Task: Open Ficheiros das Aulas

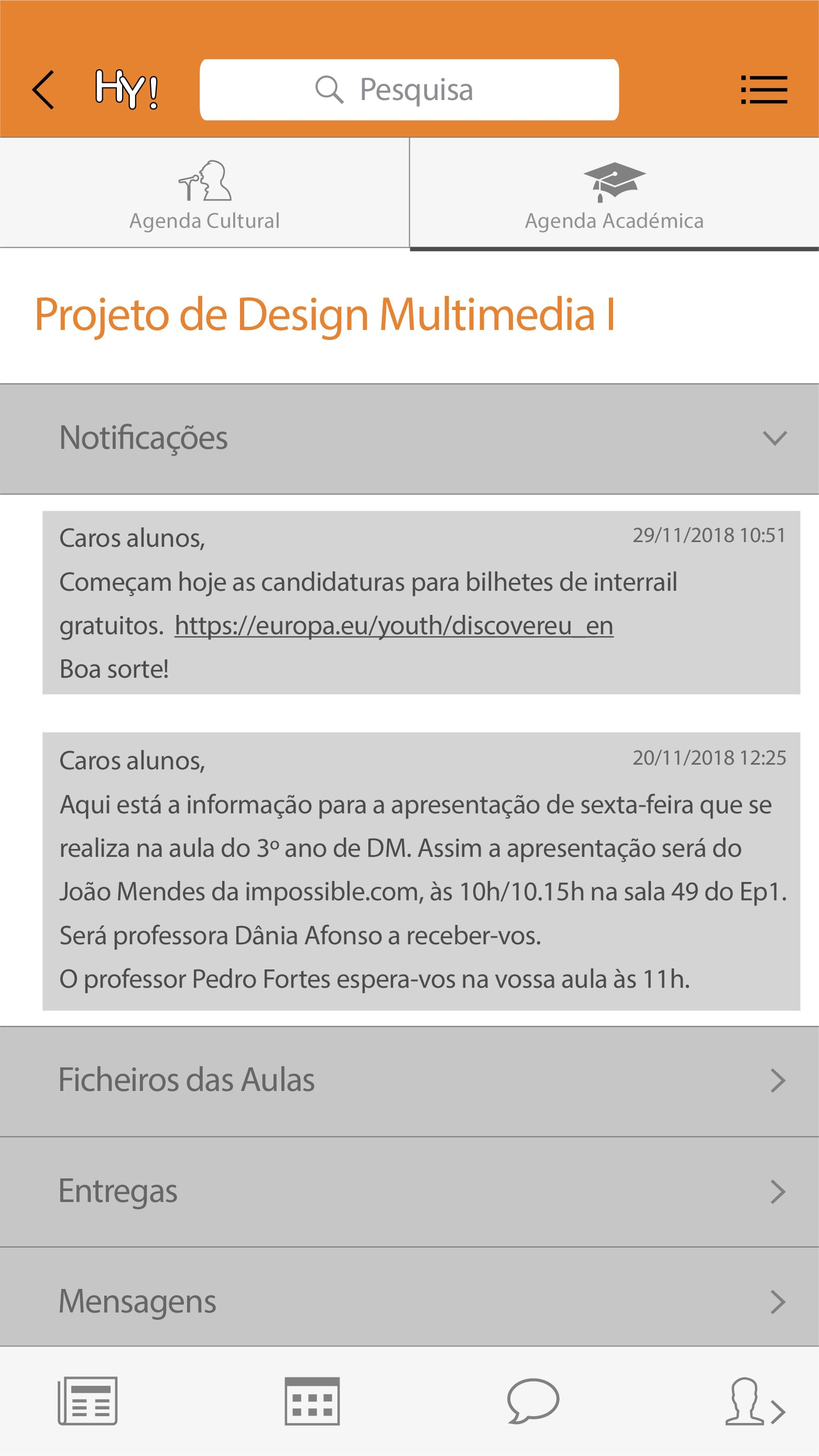Action: [410, 1080]
